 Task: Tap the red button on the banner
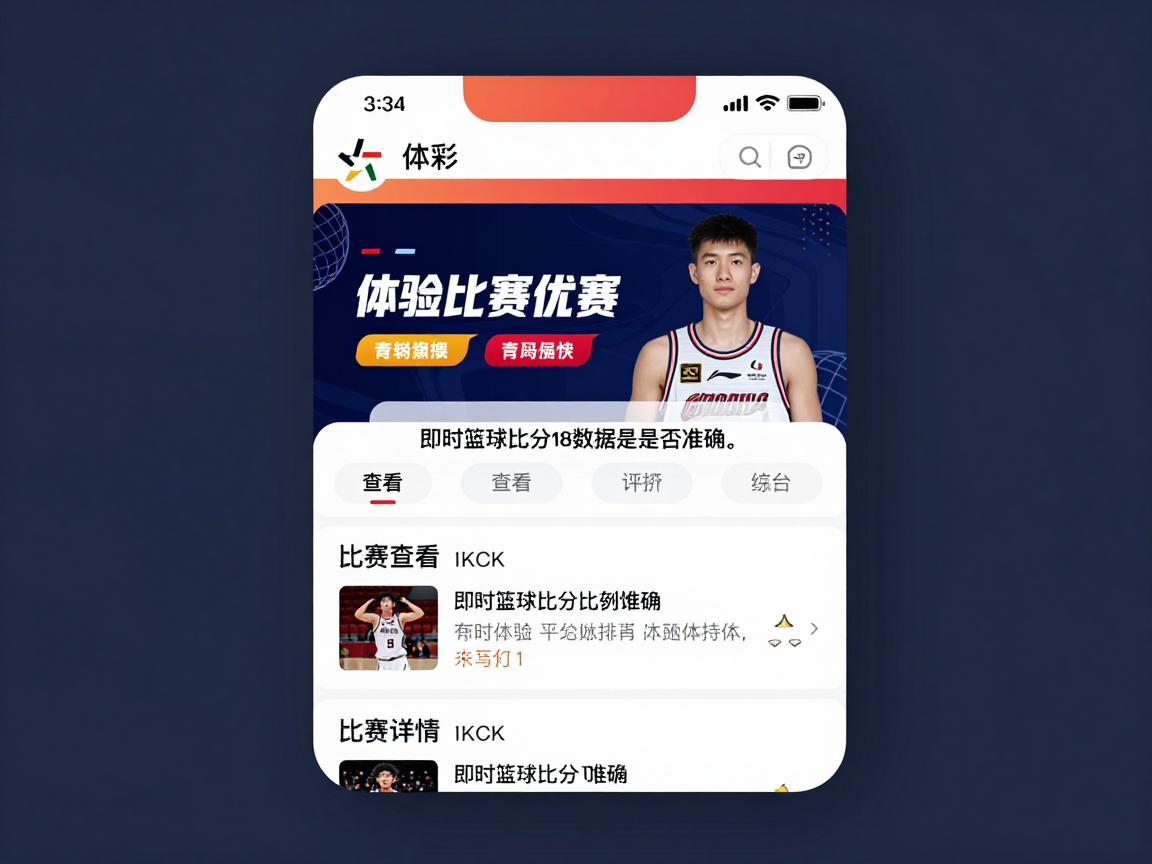point(538,350)
